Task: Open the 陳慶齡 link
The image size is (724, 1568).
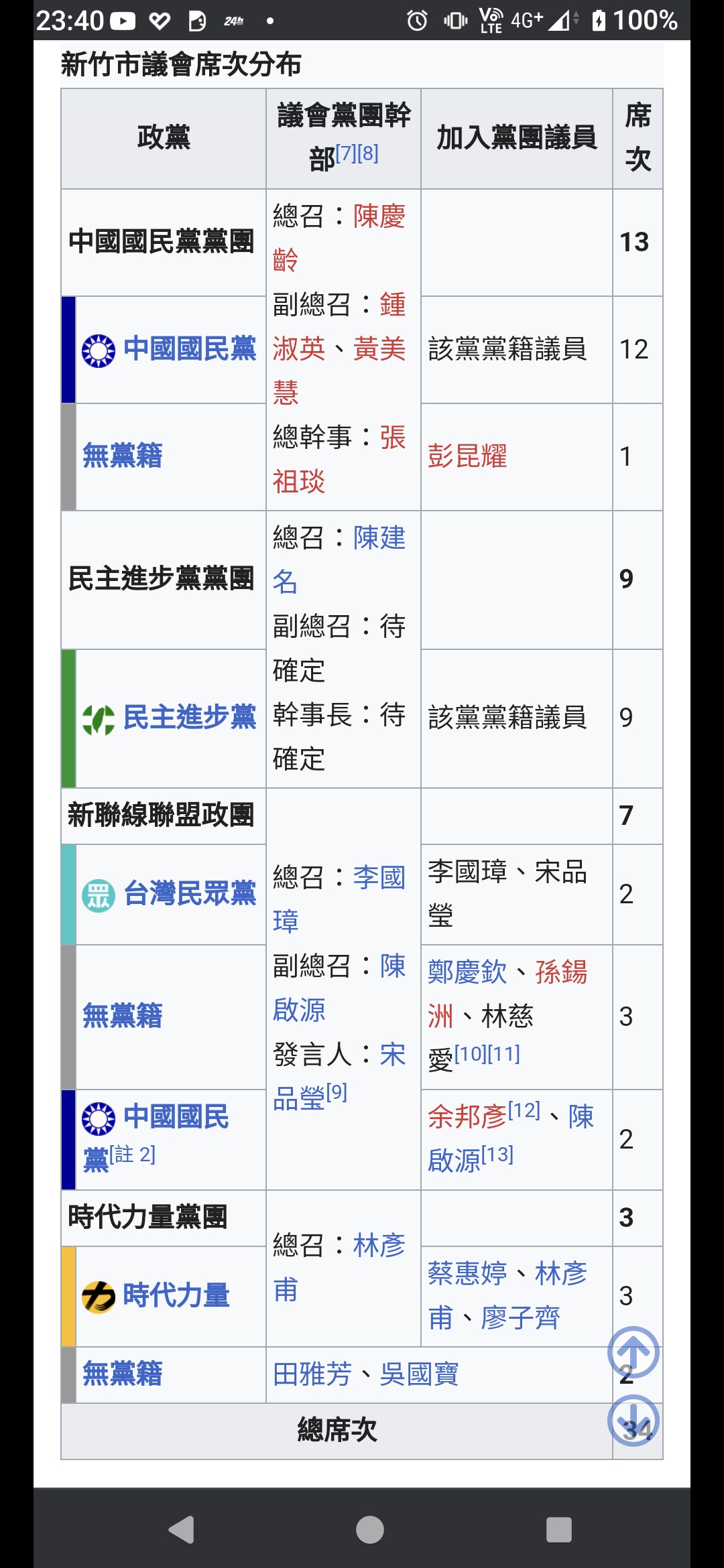Action: coord(379,216)
